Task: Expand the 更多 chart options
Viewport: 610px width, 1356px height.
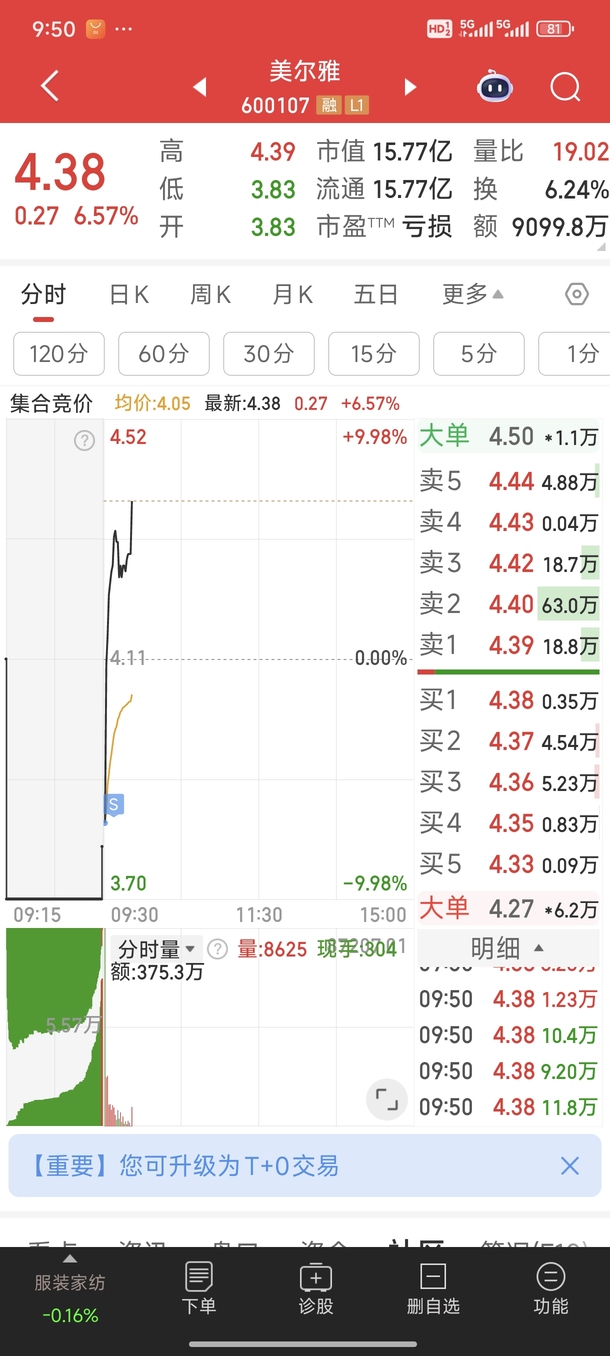Action: (473, 294)
